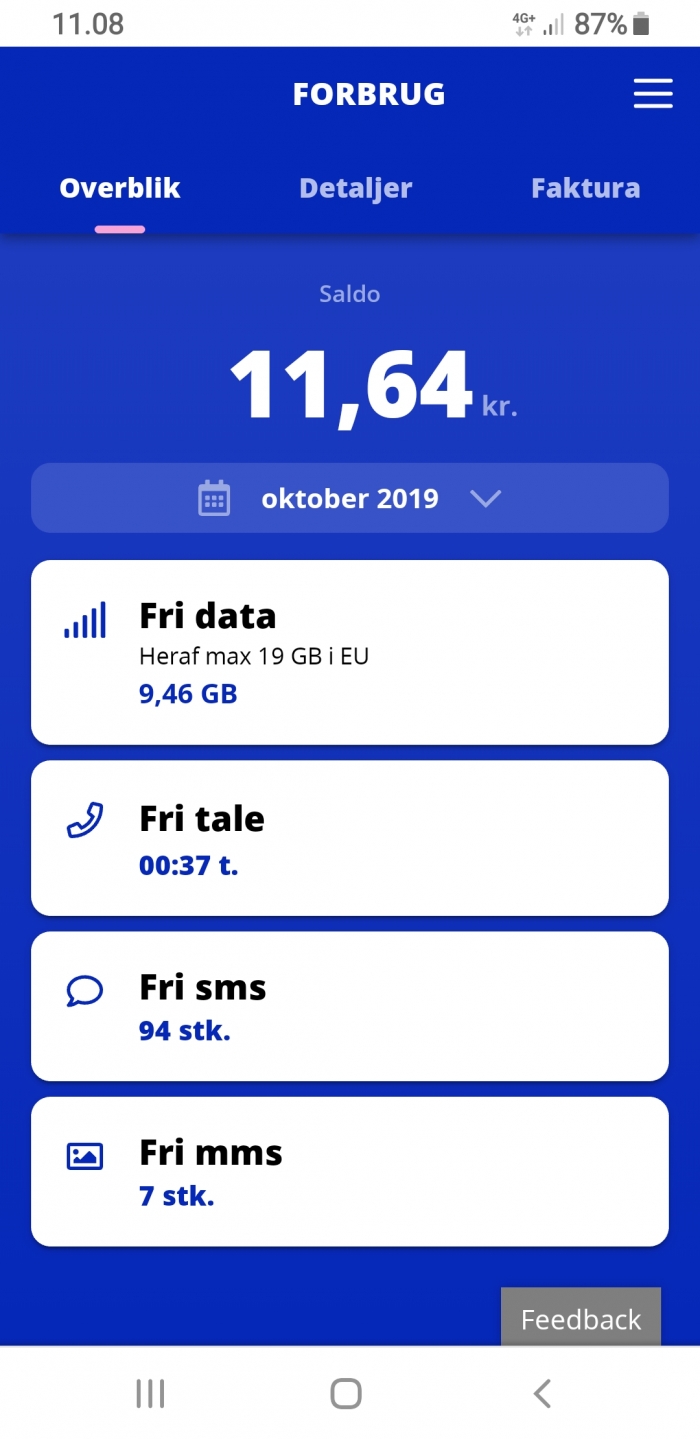Screen dimensions: 700x1439
Task: Tap the Feedback button
Action: point(581,1317)
